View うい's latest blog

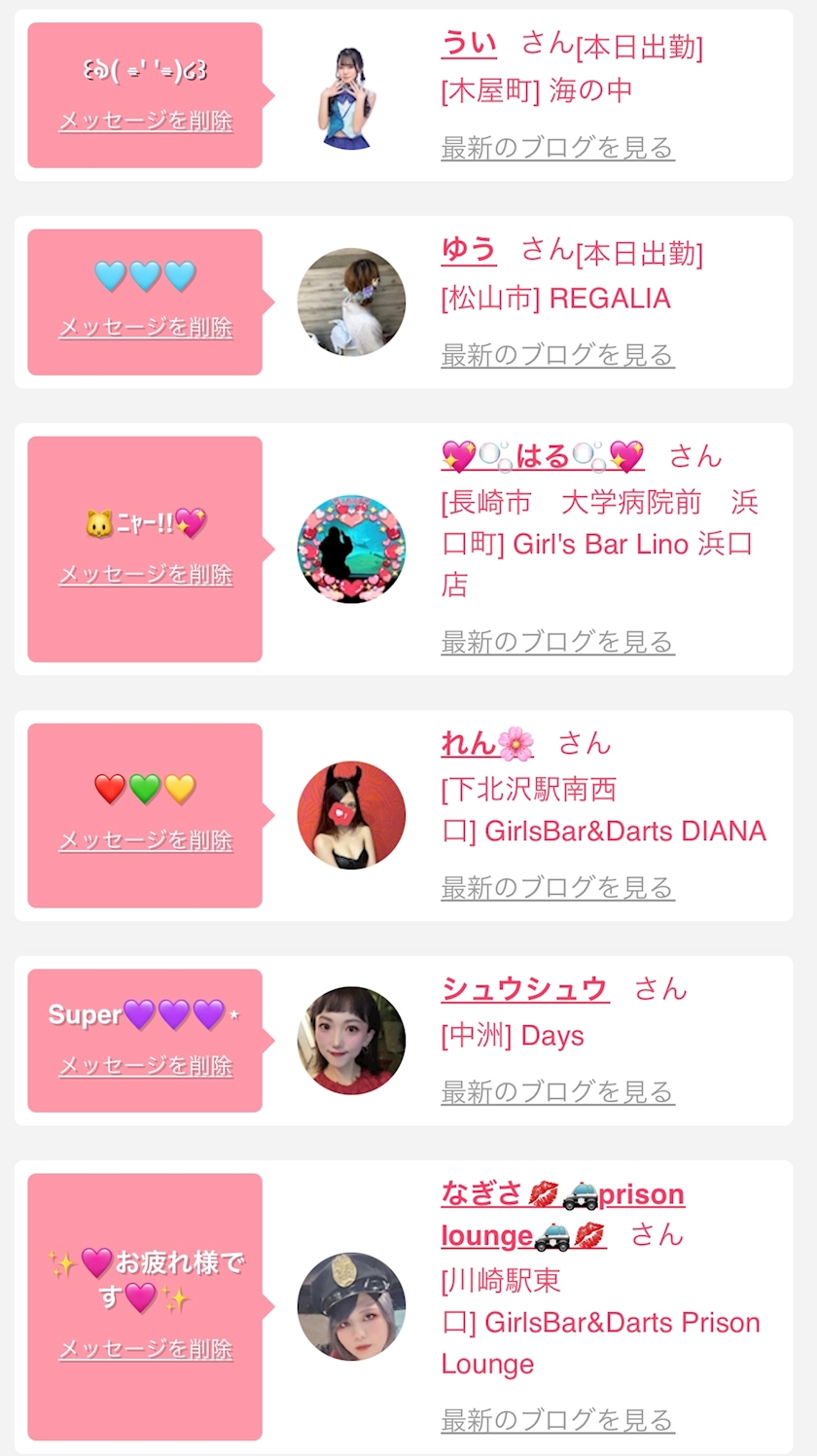[x=557, y=148]
